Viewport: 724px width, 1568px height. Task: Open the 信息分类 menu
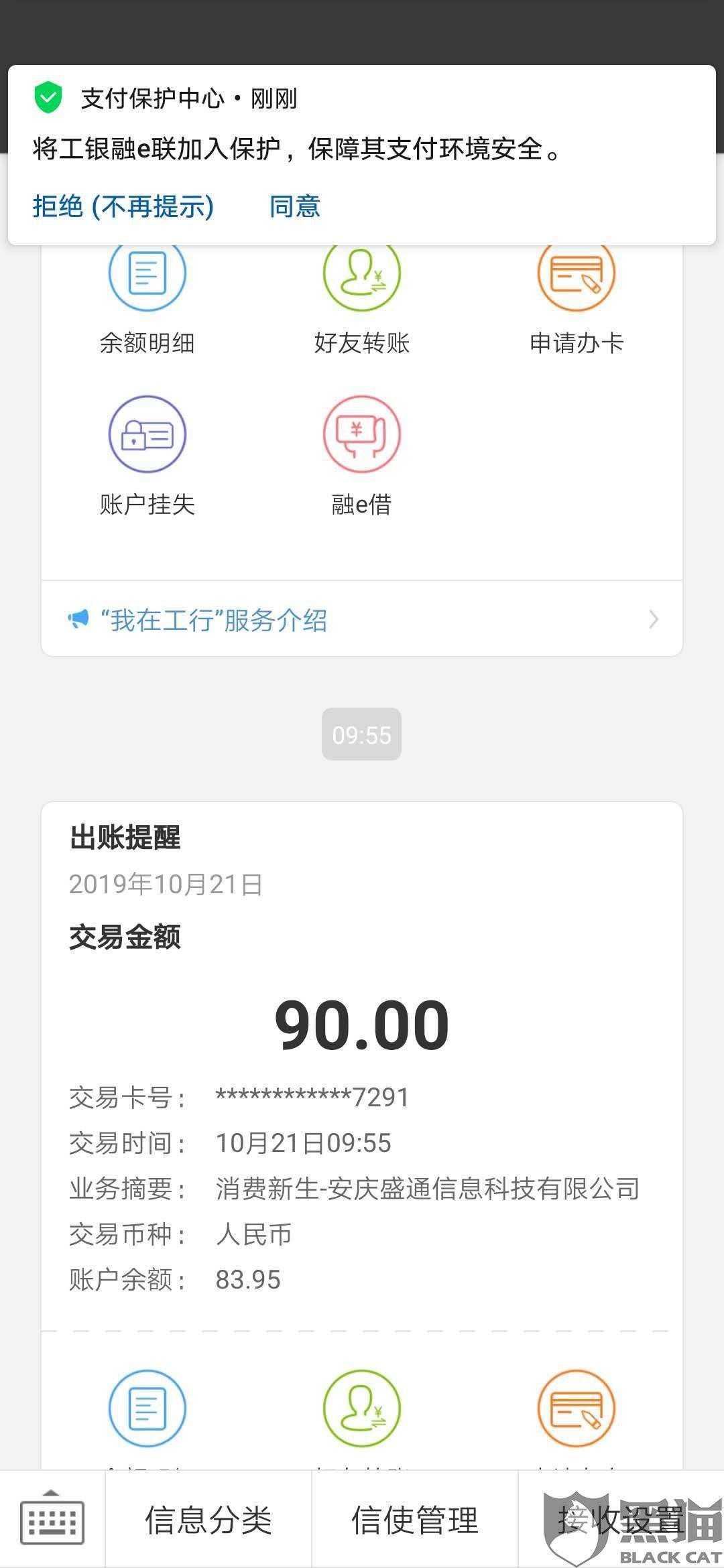208,1520
